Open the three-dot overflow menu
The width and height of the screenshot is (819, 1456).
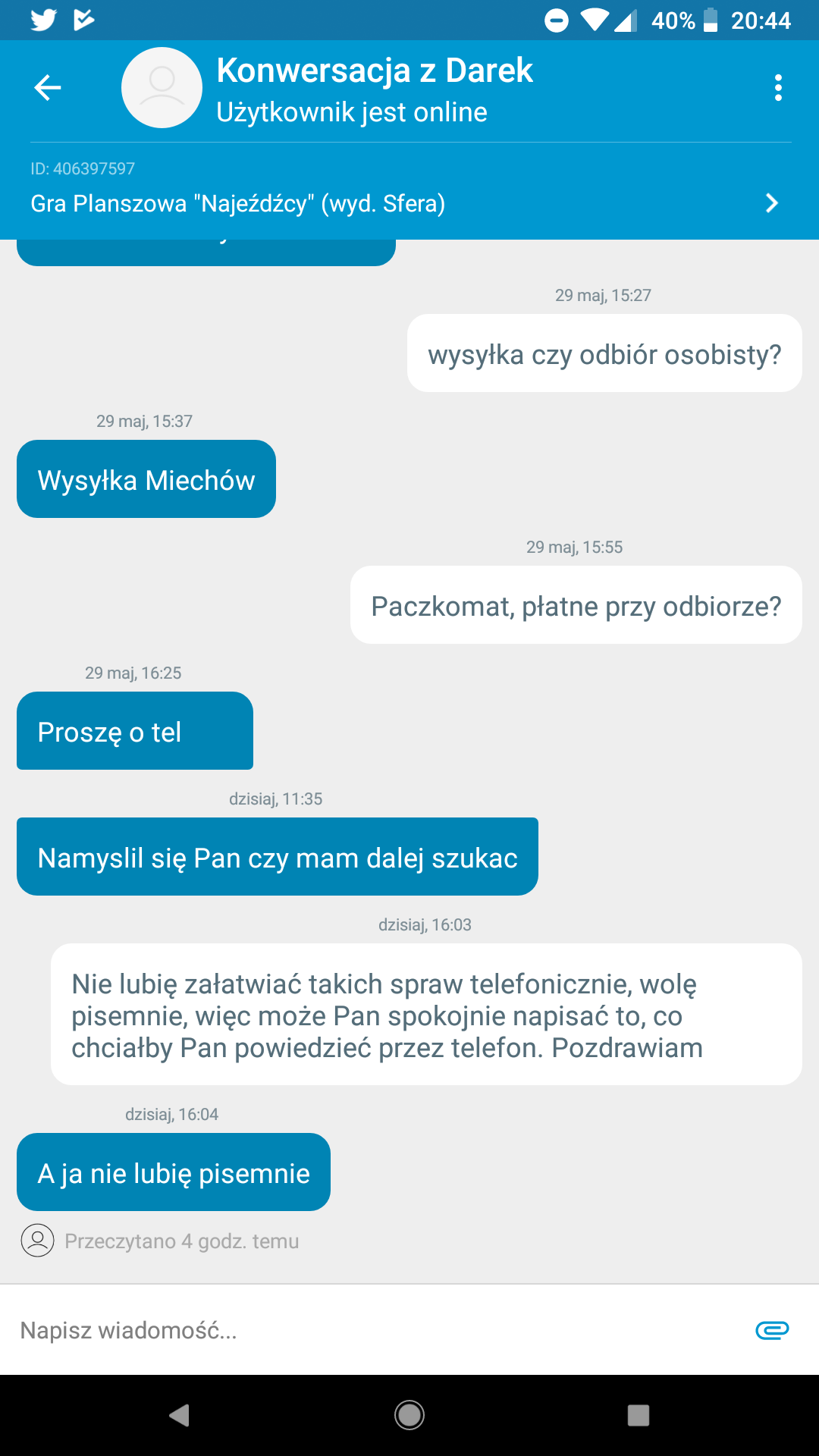pyautogui.click(x=778, y=88)
